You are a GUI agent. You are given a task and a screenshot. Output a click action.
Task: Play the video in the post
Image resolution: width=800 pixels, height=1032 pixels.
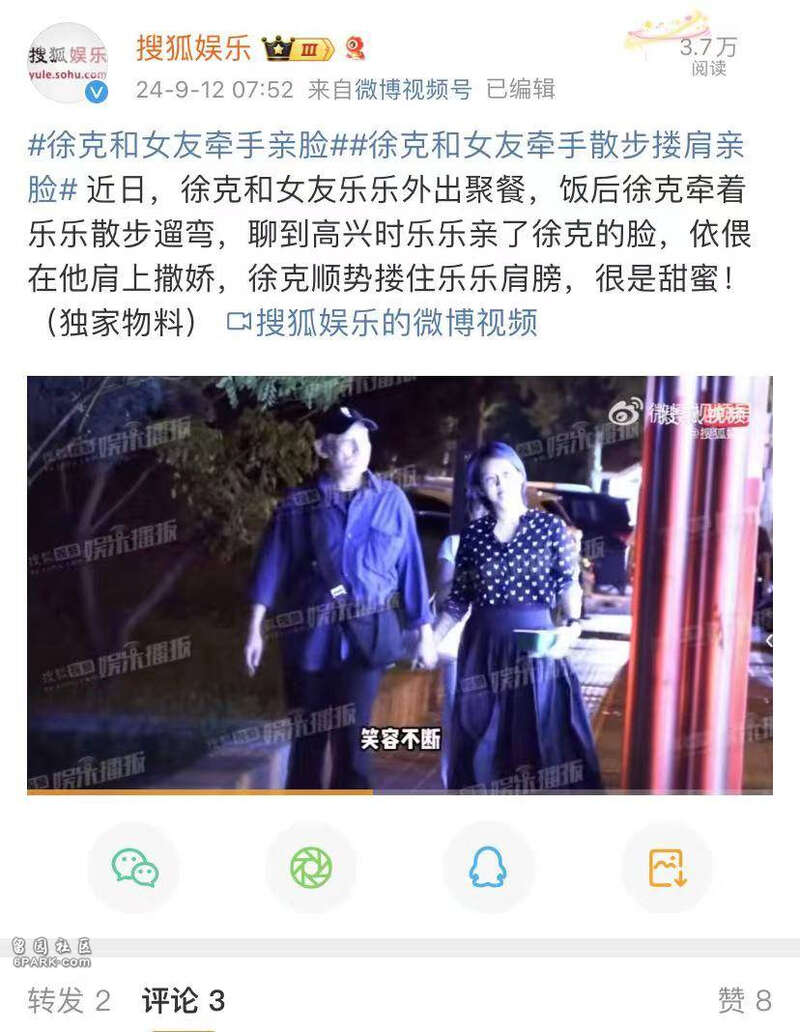point(399,585)
